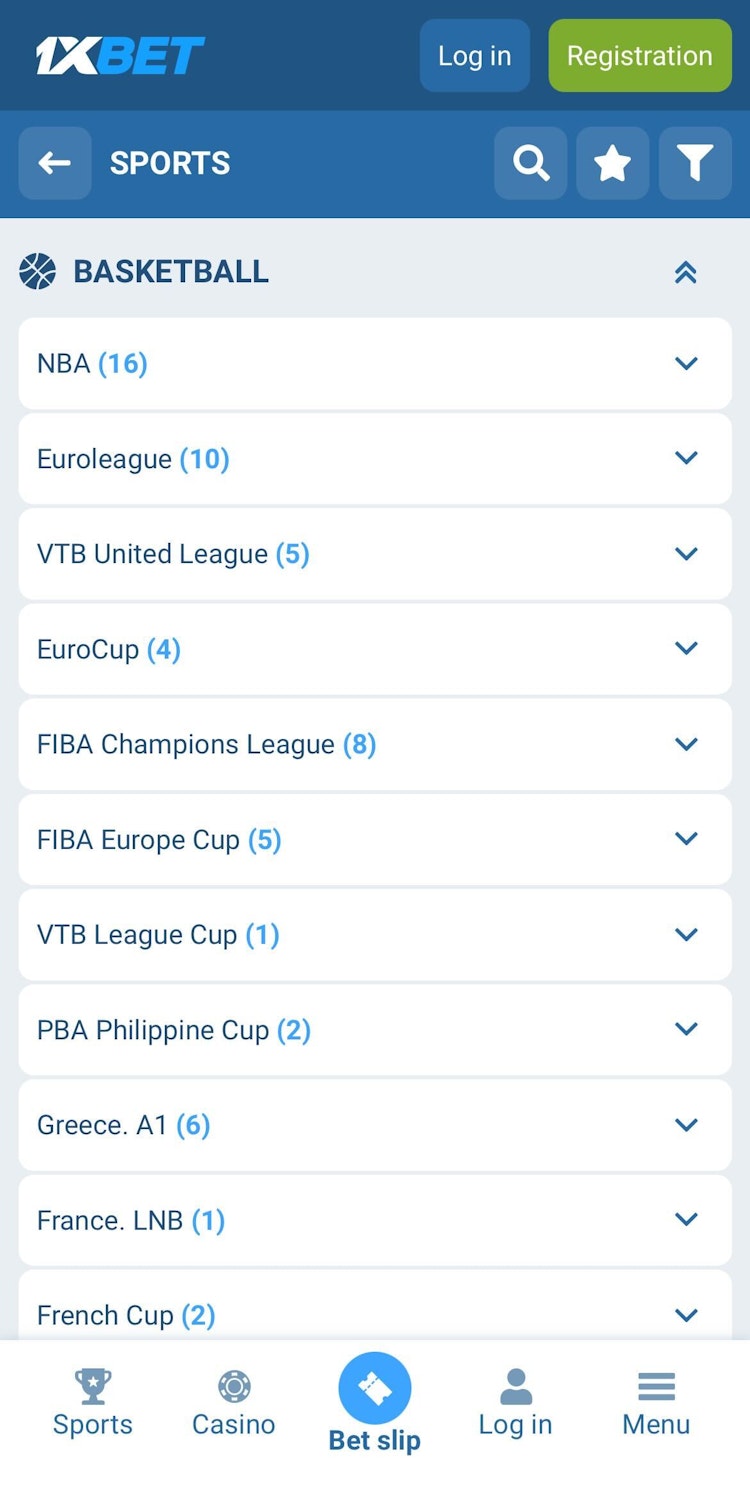Click the green Registration button
This screenshot has width=750, height=1485.
tap(639, 56)
